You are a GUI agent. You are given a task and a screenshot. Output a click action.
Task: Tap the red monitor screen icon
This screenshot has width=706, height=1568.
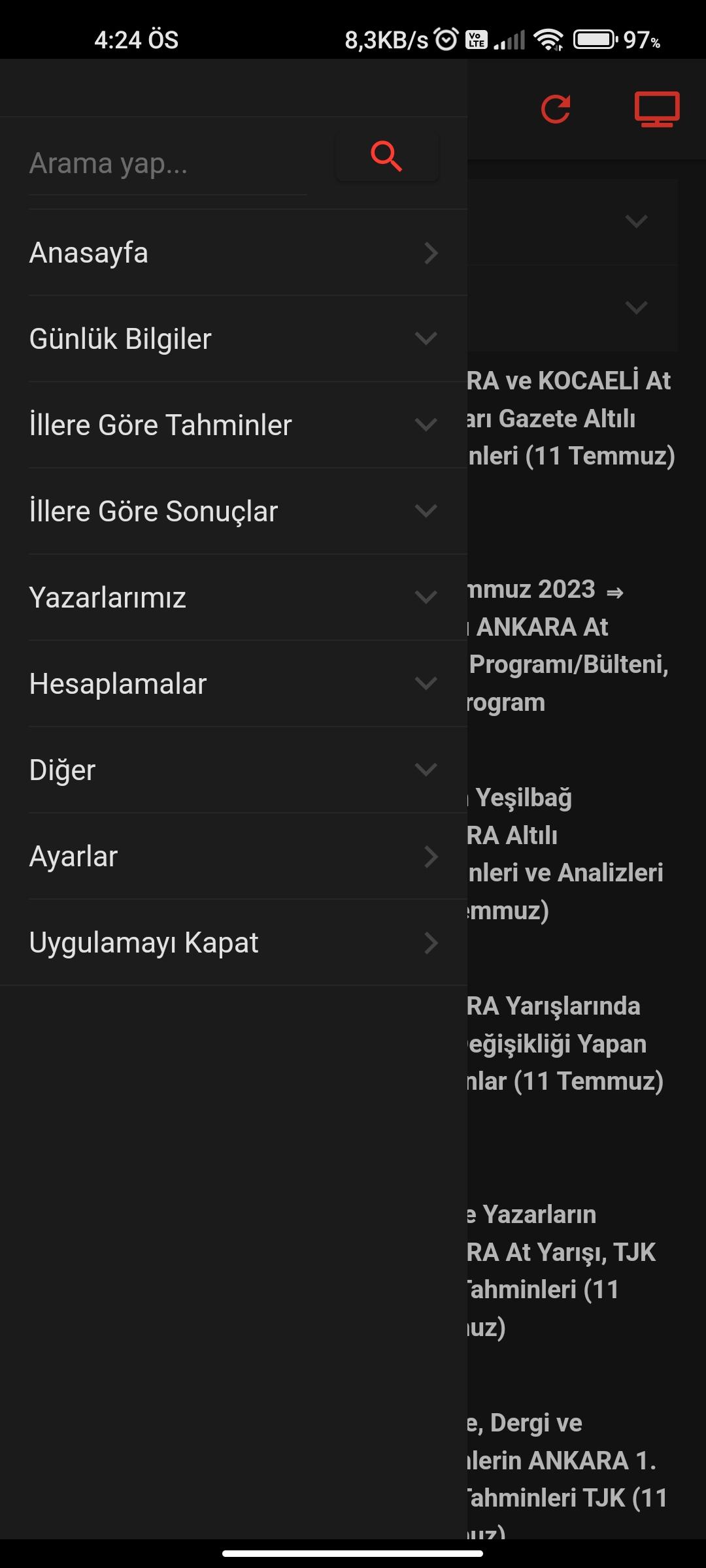click(657, 109)
